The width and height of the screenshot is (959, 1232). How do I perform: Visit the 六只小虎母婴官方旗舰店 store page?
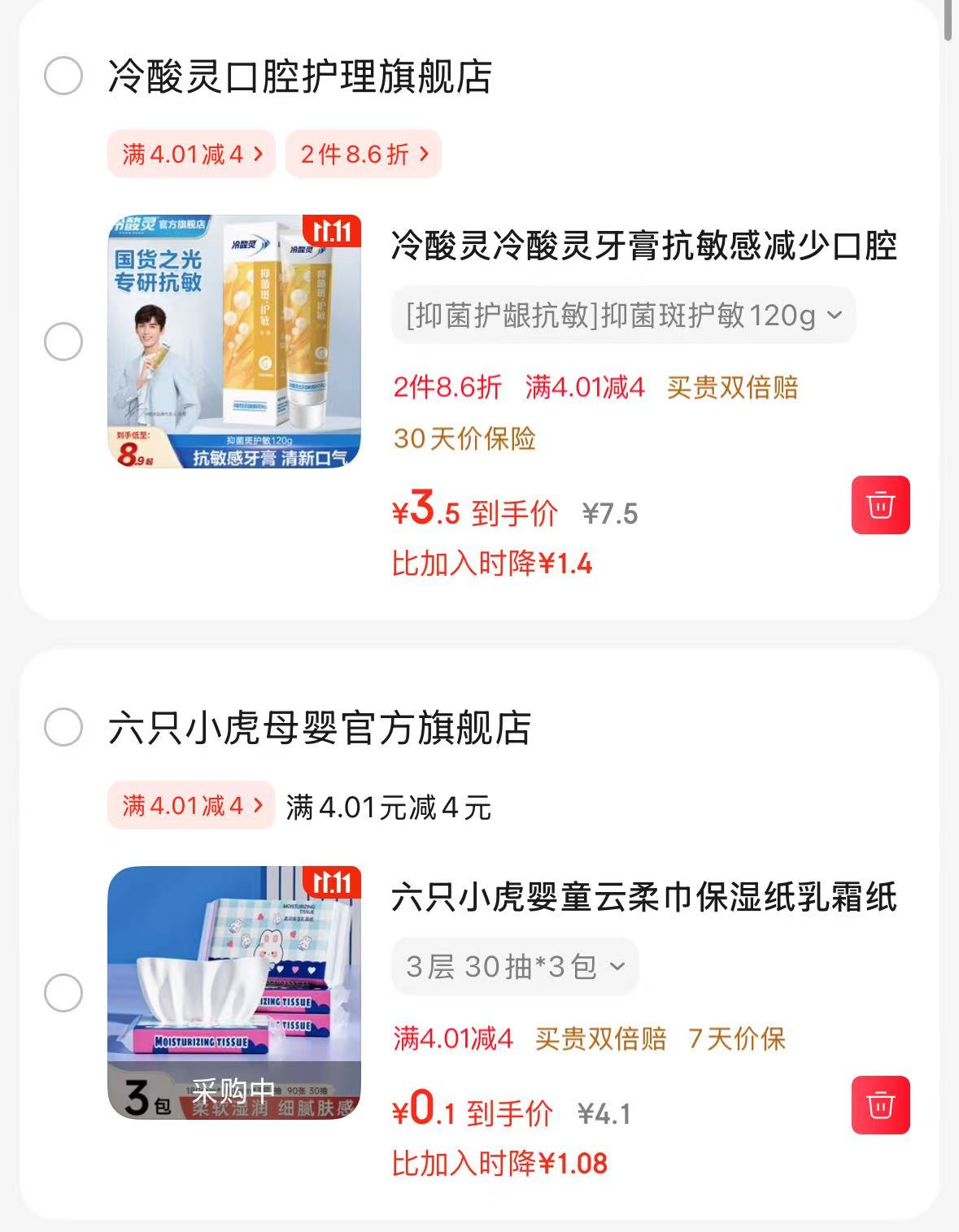(319, 727)
